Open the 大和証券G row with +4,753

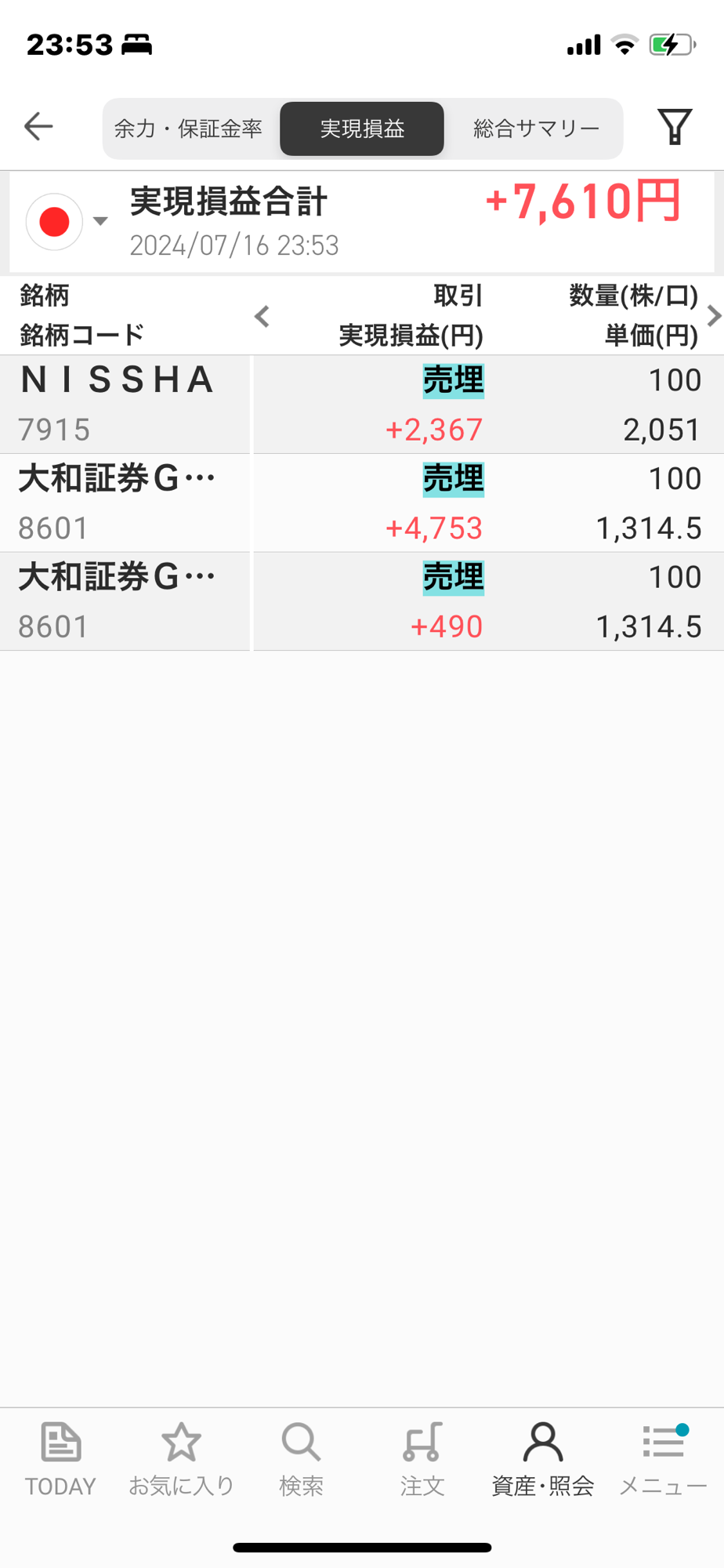362,503
